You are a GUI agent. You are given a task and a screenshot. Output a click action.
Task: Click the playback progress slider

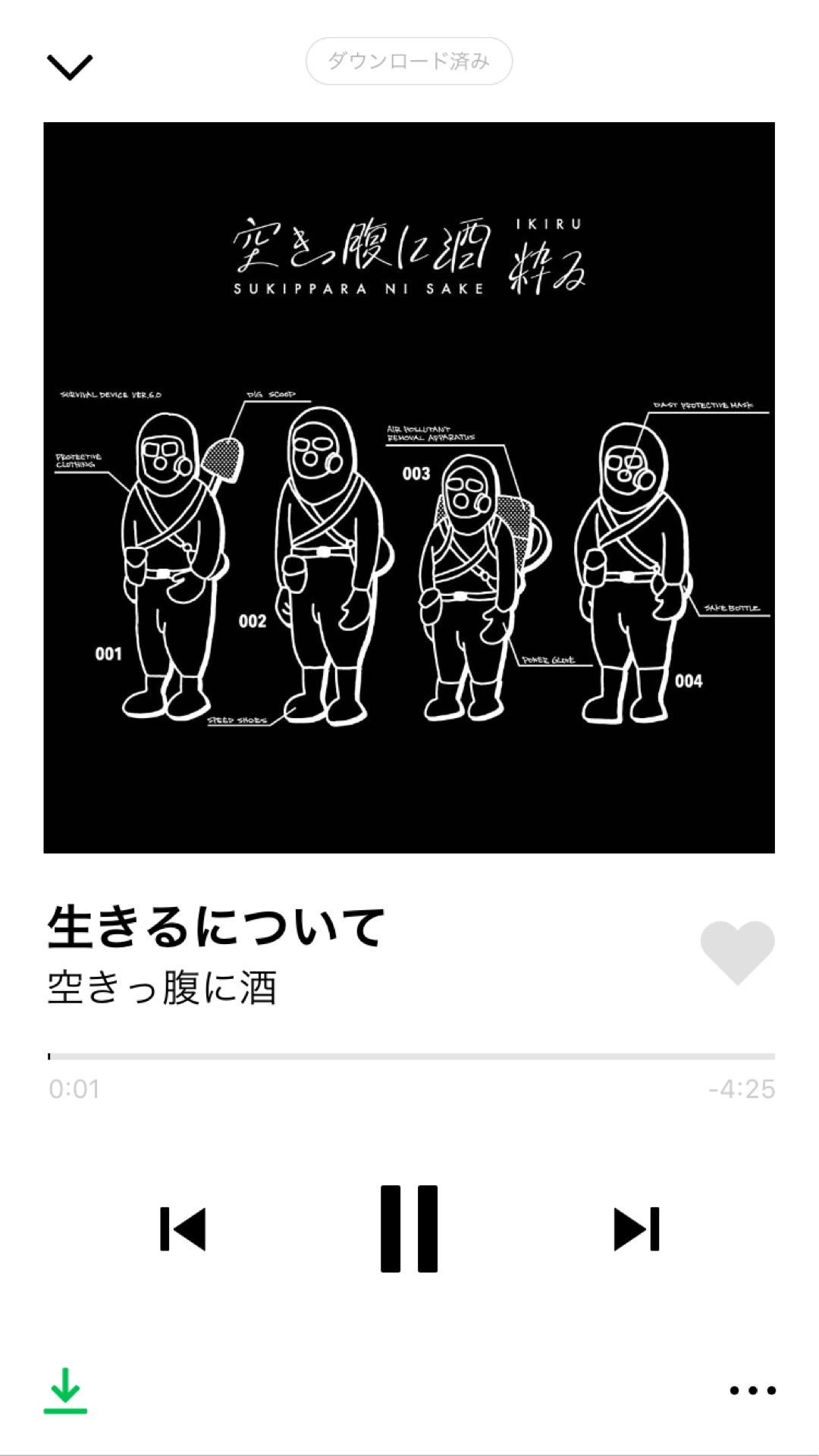409,1053
